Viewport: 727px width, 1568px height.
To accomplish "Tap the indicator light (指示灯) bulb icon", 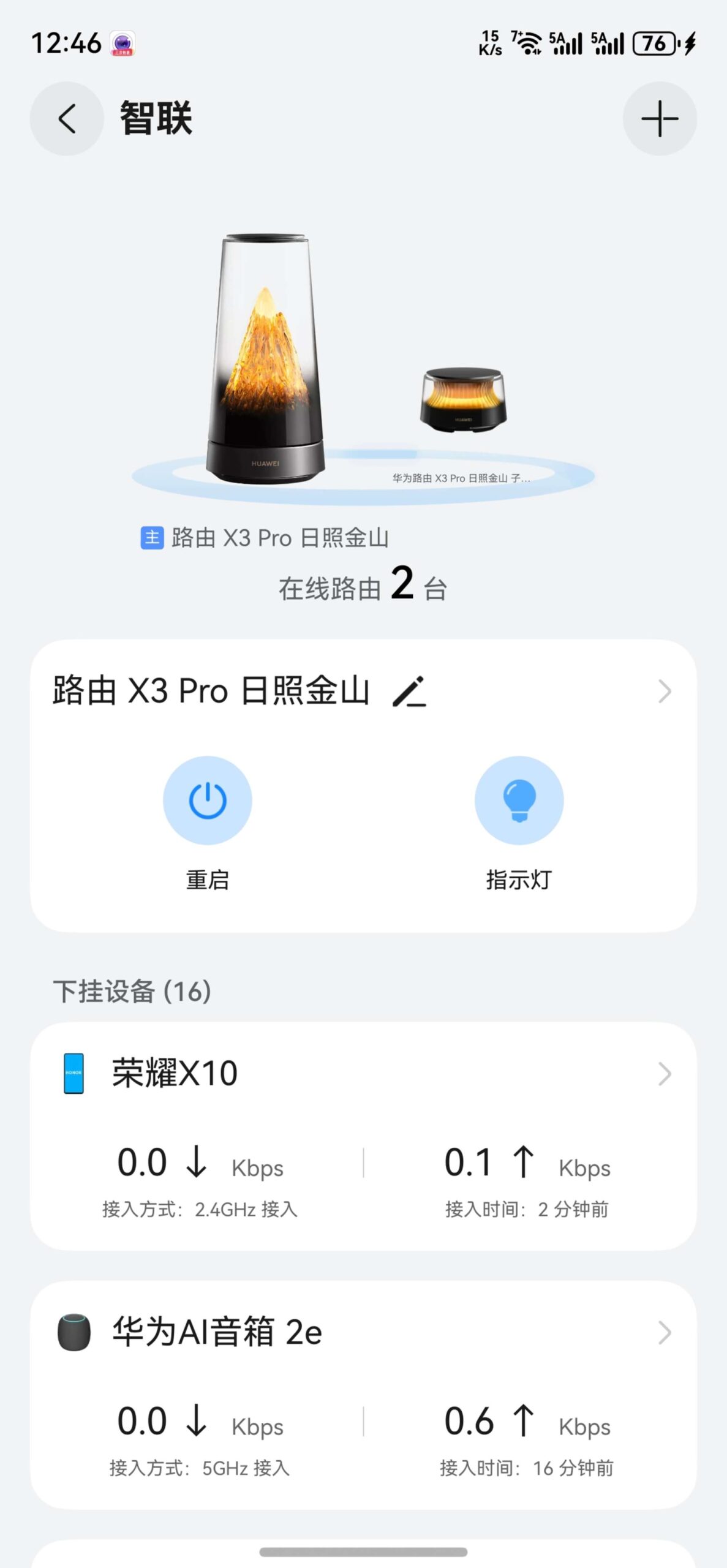I will click(x=519, y=802).
